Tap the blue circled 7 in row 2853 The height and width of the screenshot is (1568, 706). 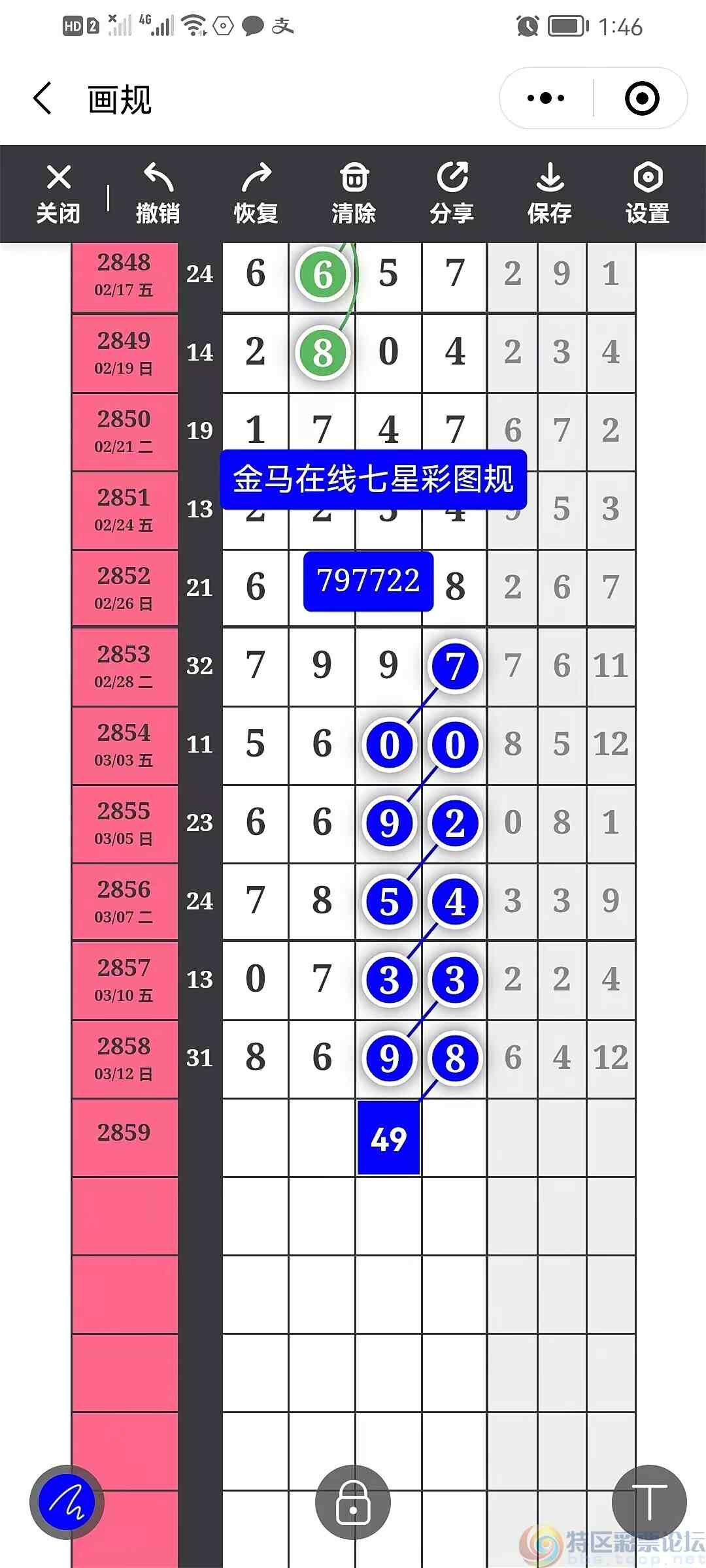454,666
